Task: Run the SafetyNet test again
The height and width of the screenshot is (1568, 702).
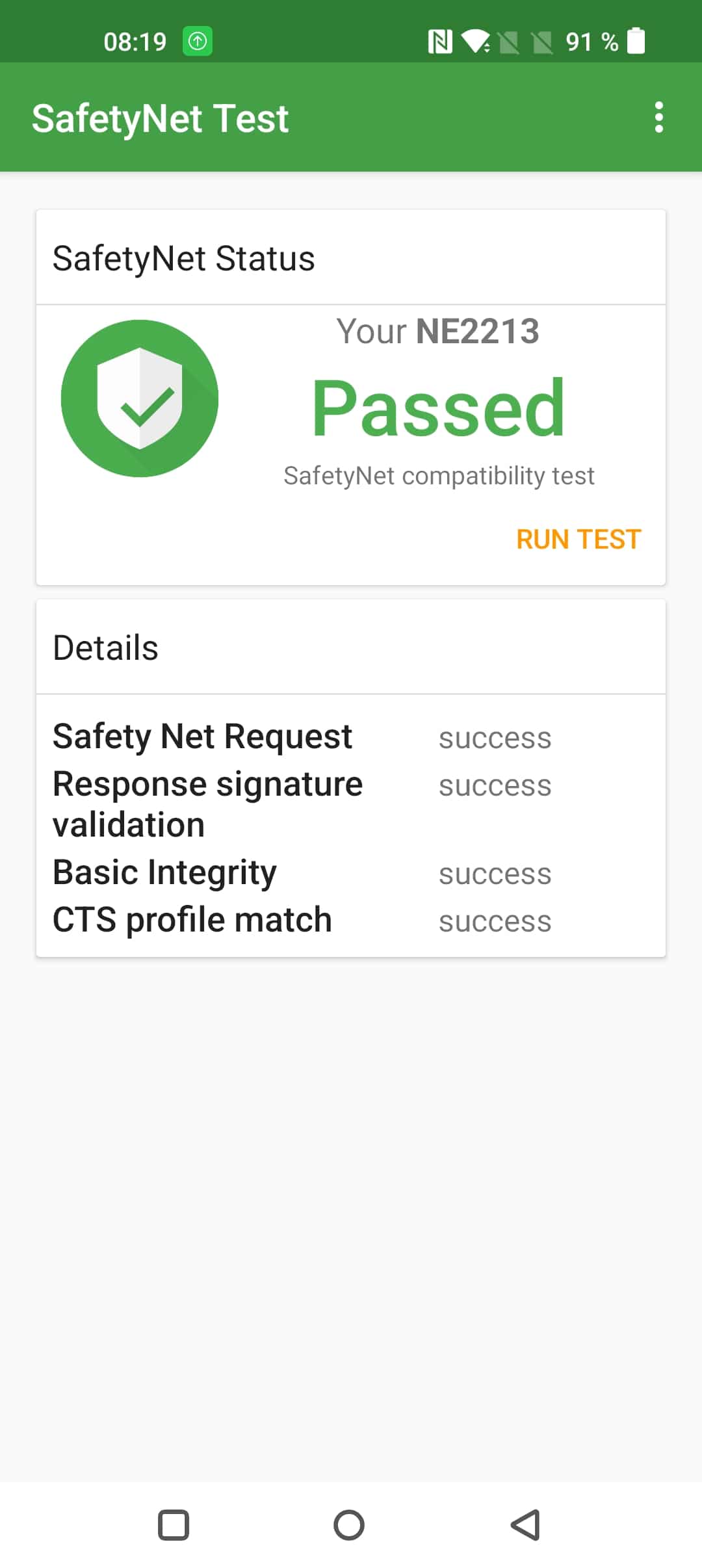Action: (x=578, y=540)
